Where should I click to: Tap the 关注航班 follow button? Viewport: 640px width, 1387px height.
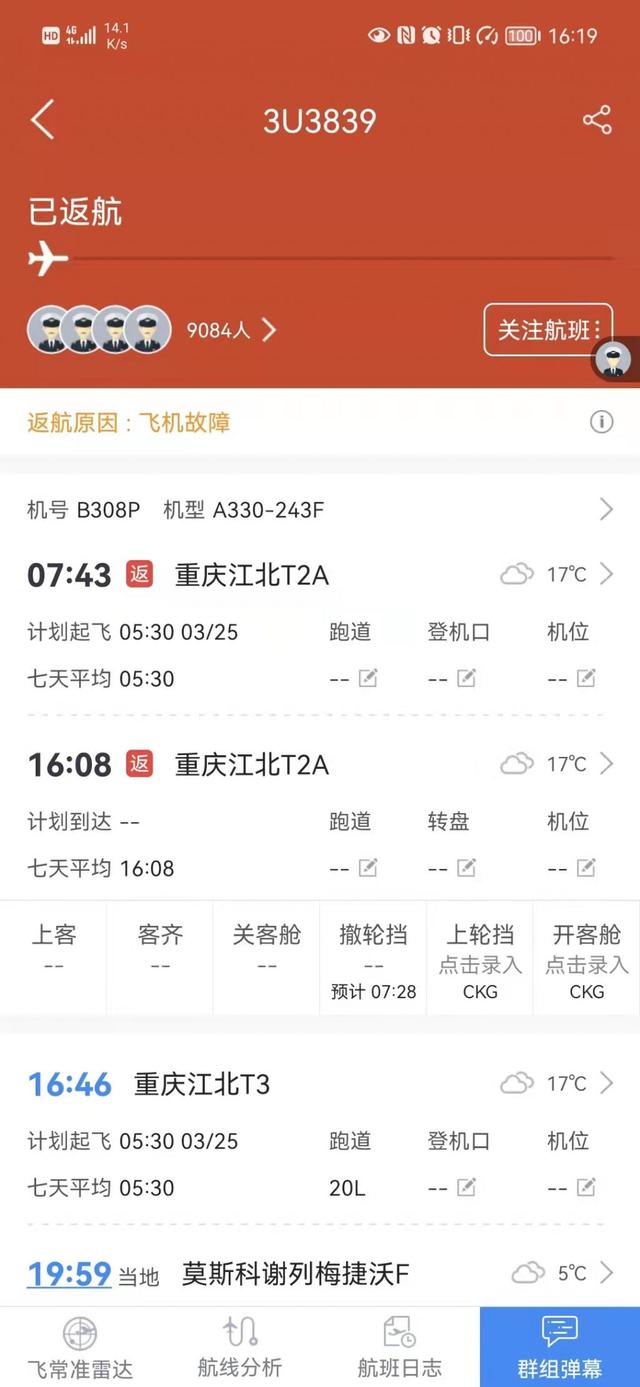(x=548, y=330)
